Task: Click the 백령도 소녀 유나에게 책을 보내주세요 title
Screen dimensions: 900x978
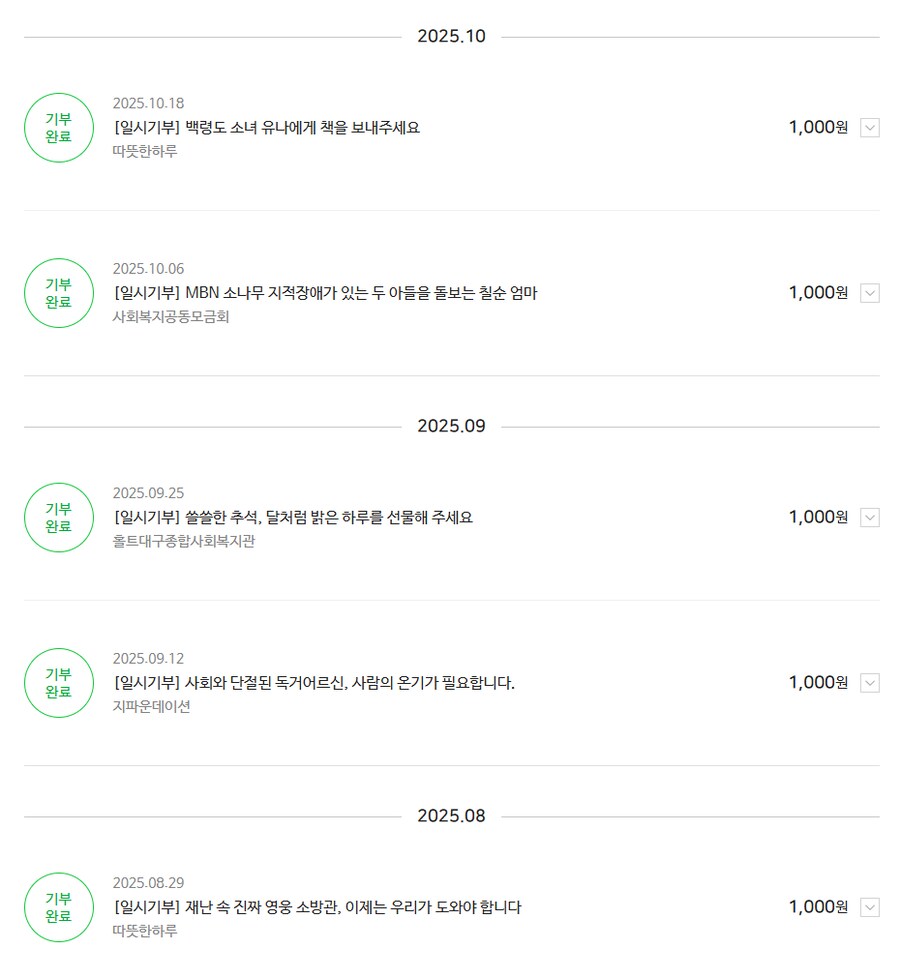Action: tap(265, 128)
